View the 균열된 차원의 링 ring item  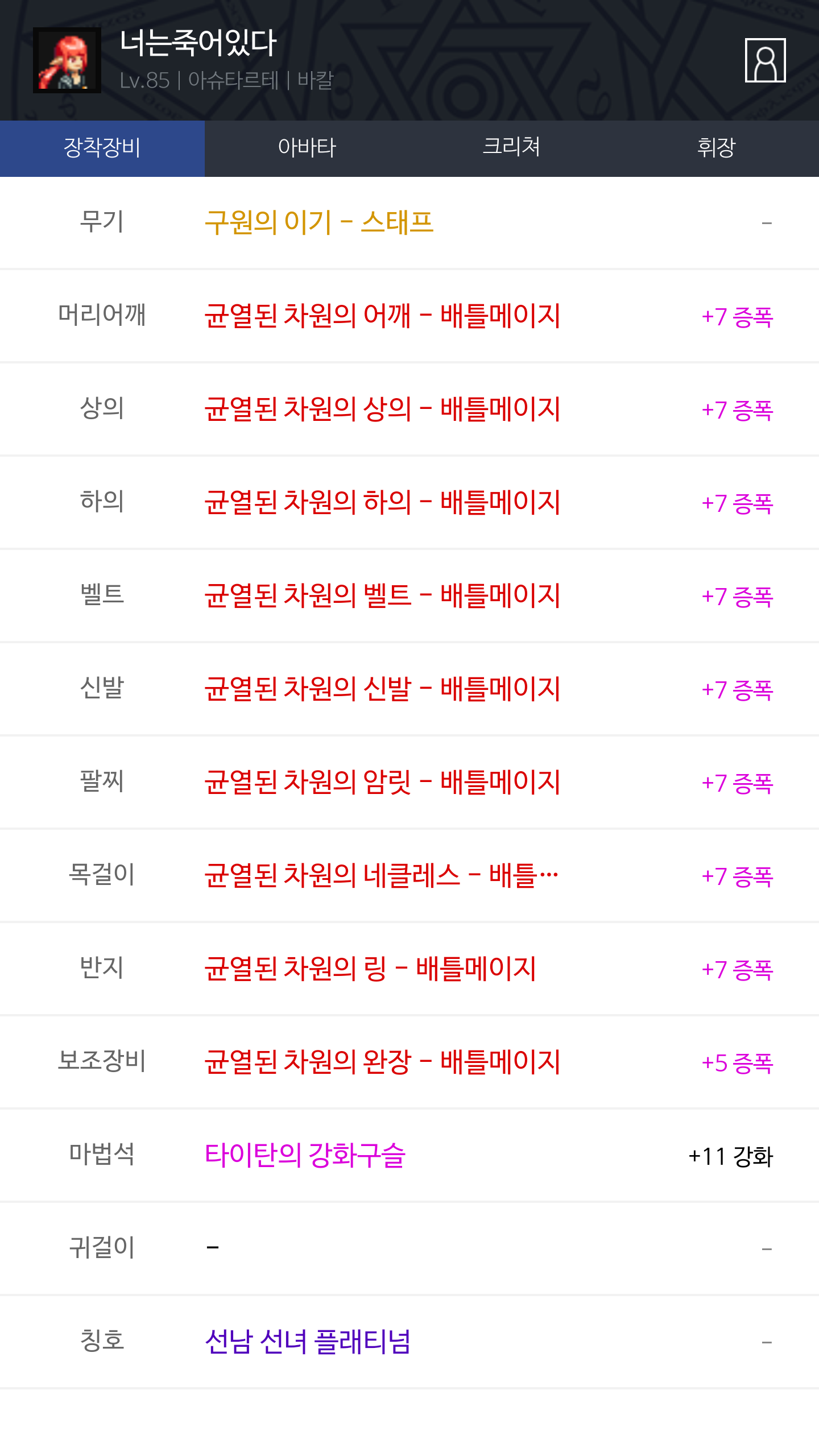point(370,969)
